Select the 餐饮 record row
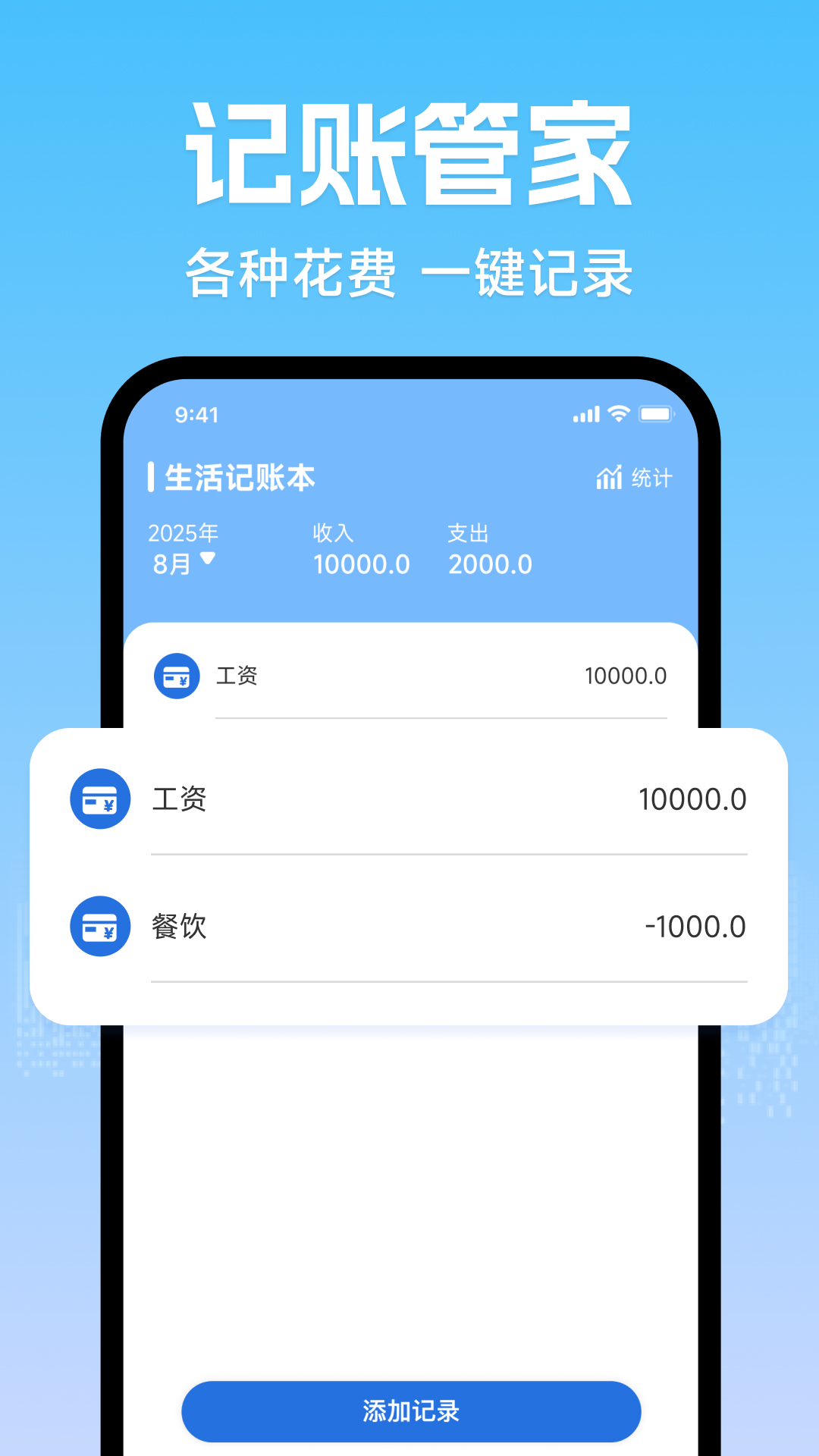Image resolution: width=819 pixels, height=1456 pixels. (409, 926)
